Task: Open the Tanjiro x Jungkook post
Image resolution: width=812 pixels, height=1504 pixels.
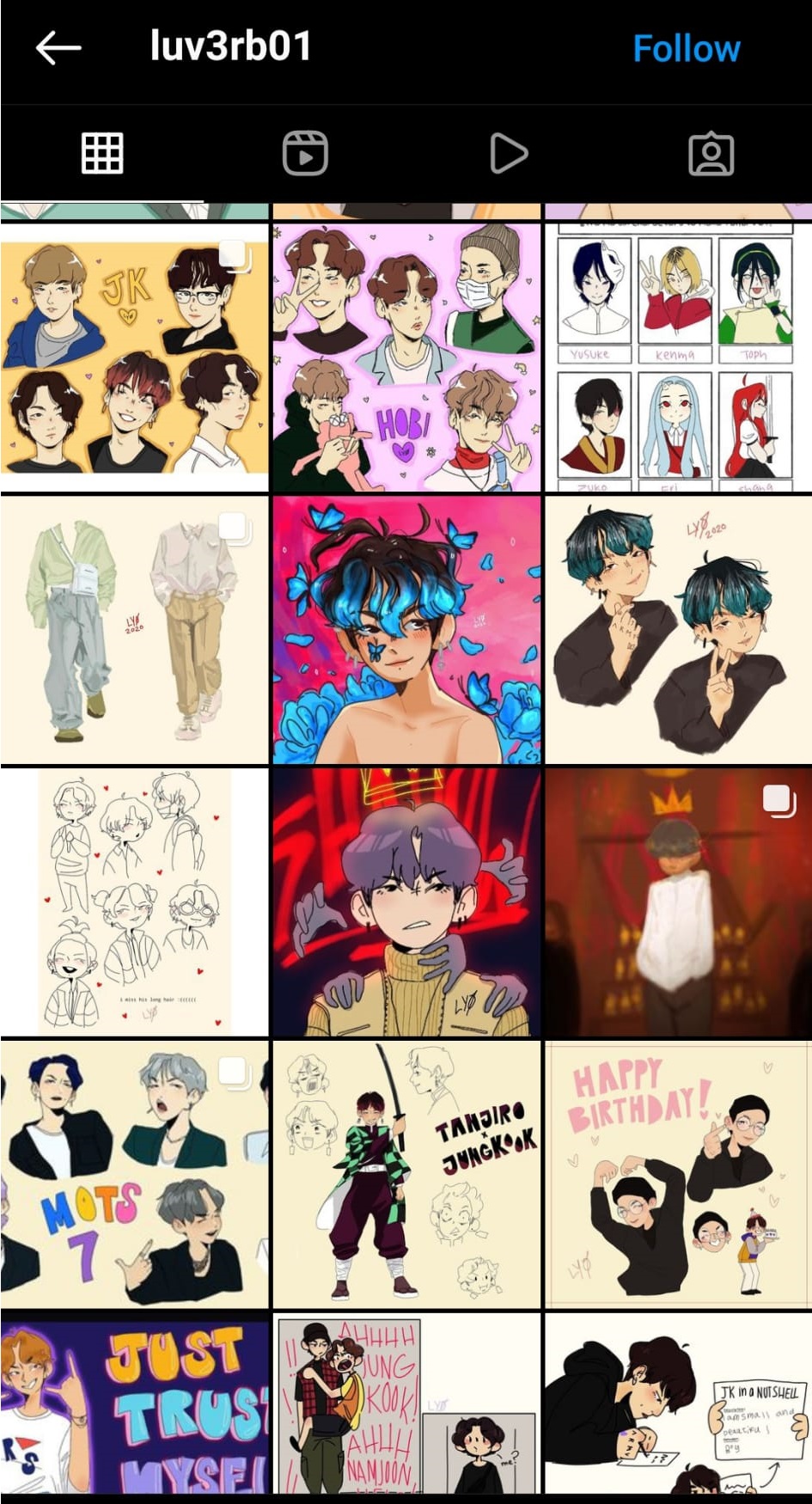Action: 406,1174
